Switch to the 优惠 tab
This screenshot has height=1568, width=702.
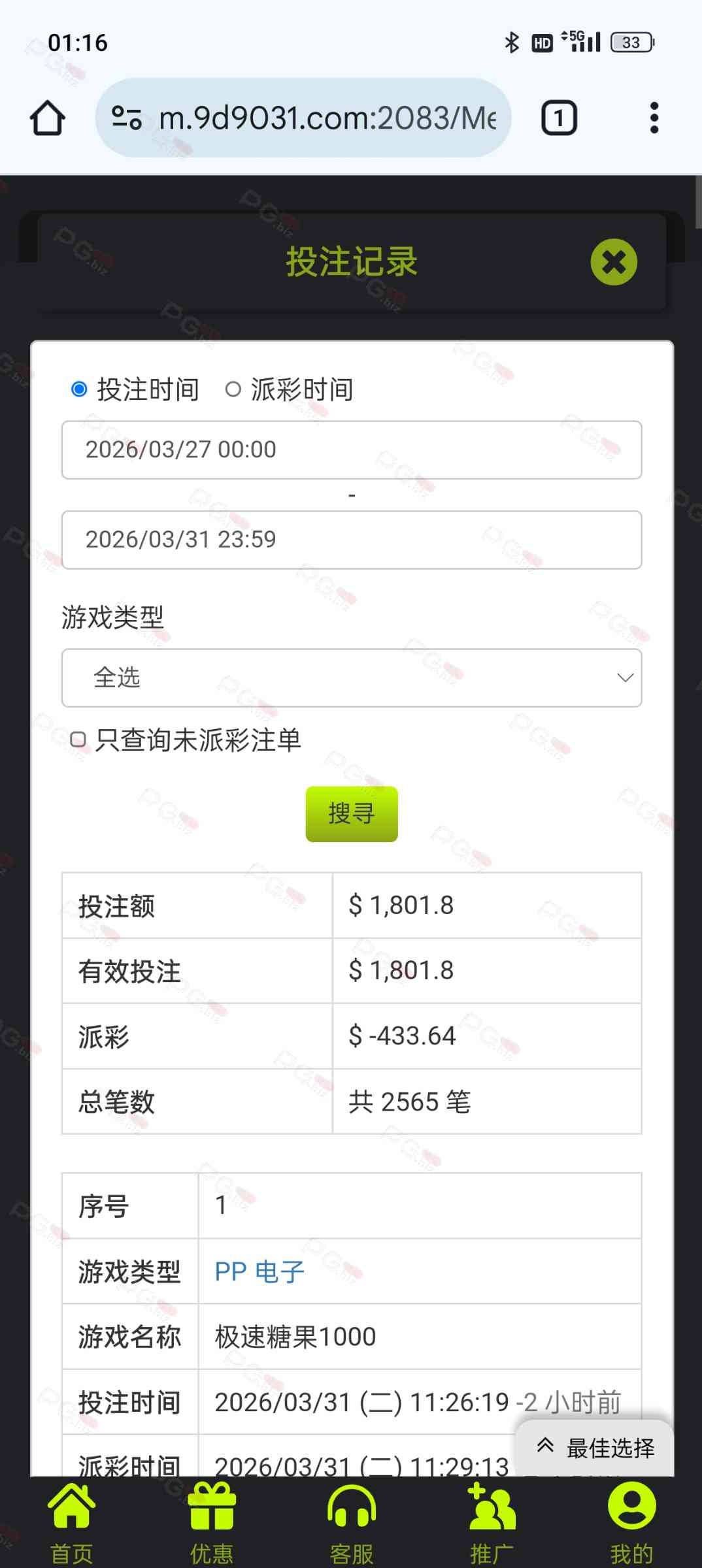[x=211, y=1522]
